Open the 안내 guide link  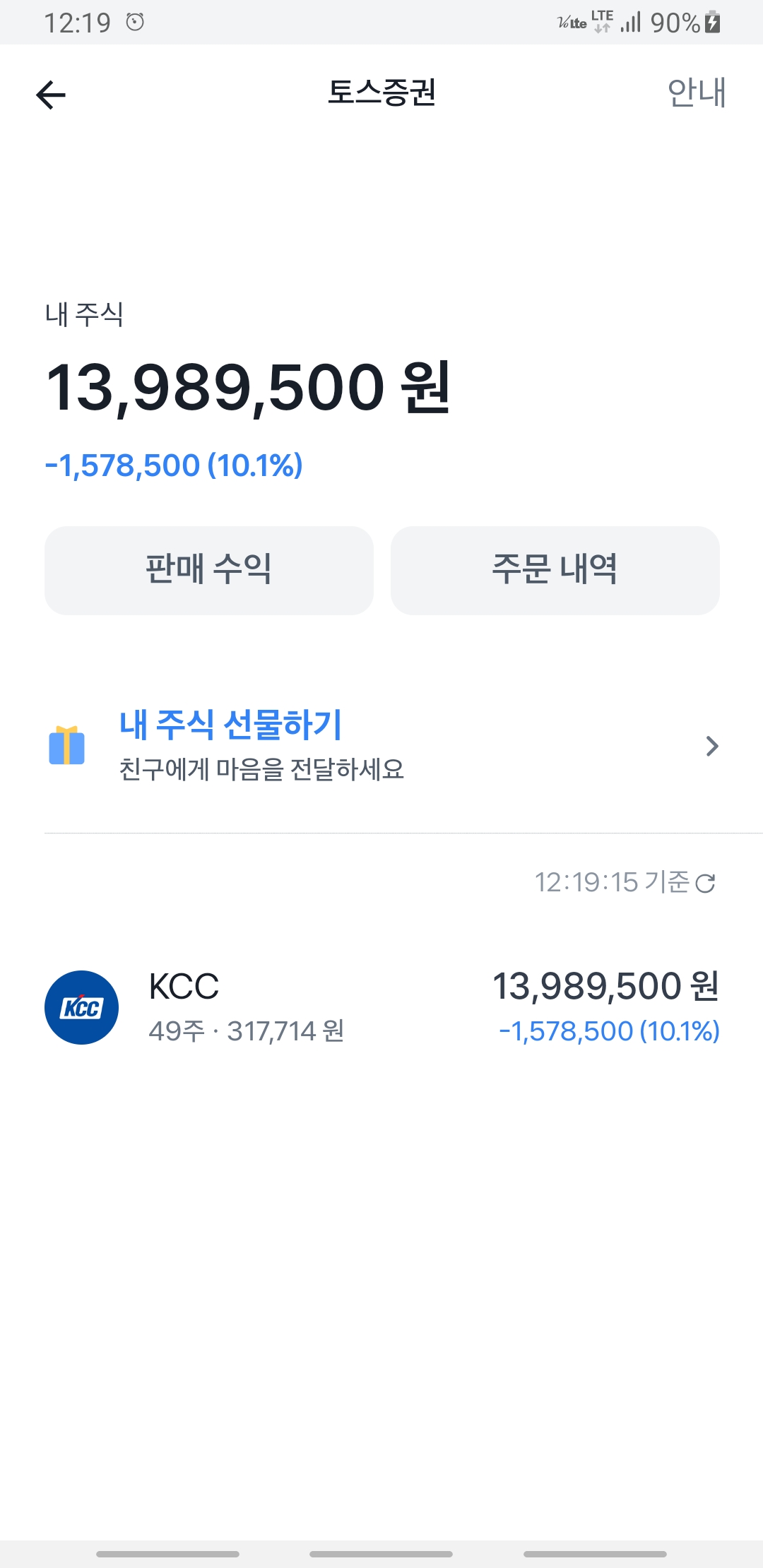click(x=697, y=93)
